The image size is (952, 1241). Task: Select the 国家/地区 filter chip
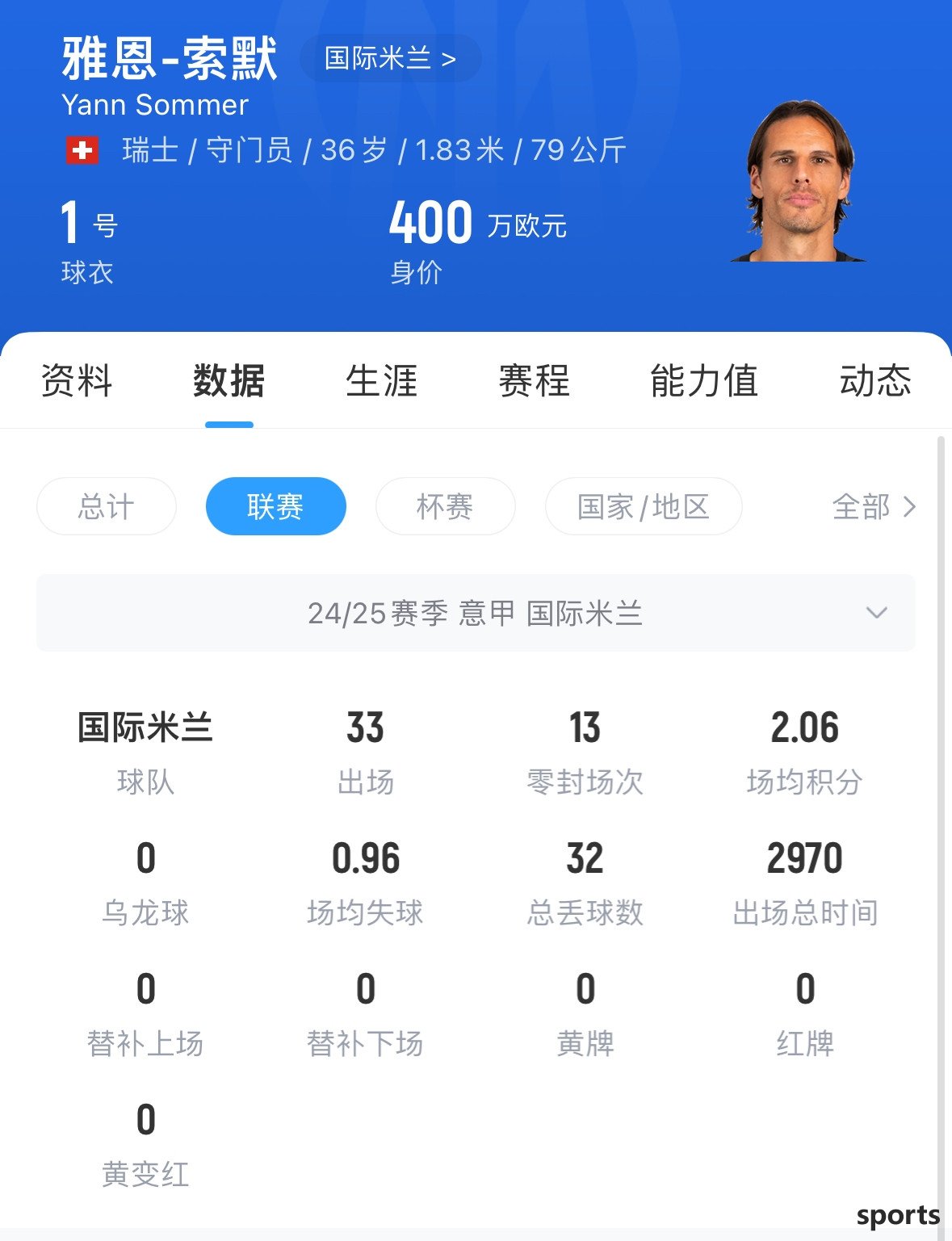[643, 507]
